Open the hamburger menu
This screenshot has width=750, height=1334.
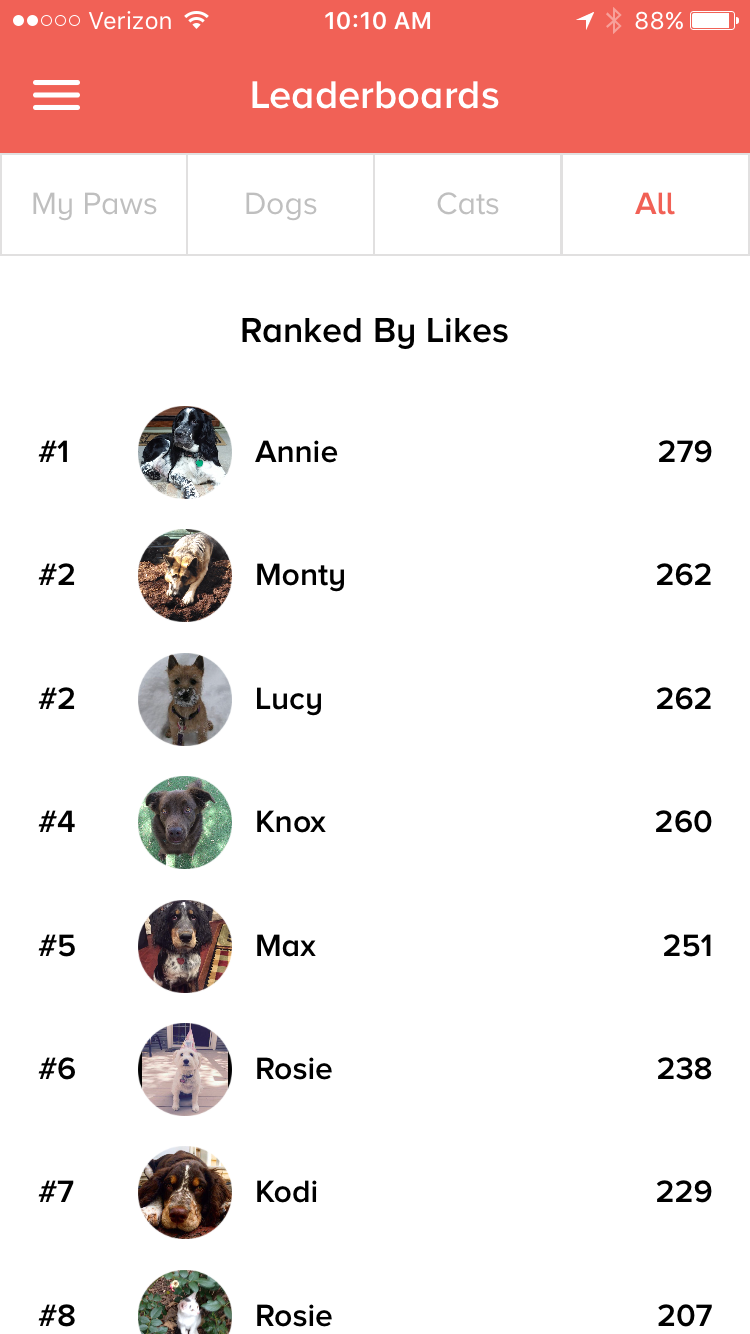point(56,96)
